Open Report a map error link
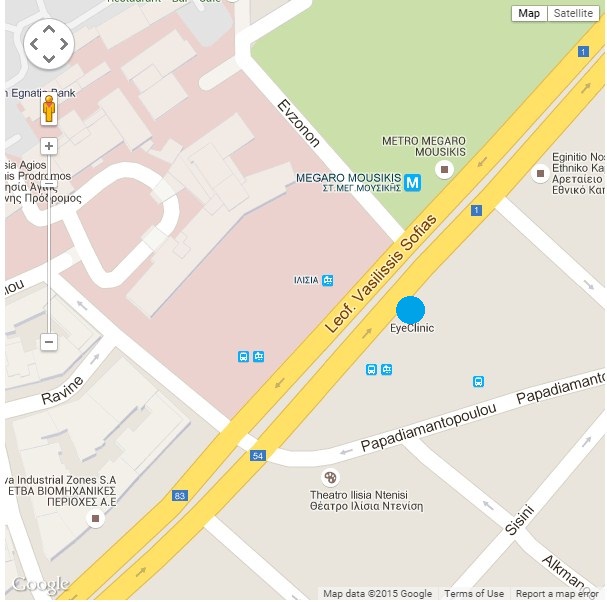The width and height of the screenshot is (607, 602). point(559,594)
